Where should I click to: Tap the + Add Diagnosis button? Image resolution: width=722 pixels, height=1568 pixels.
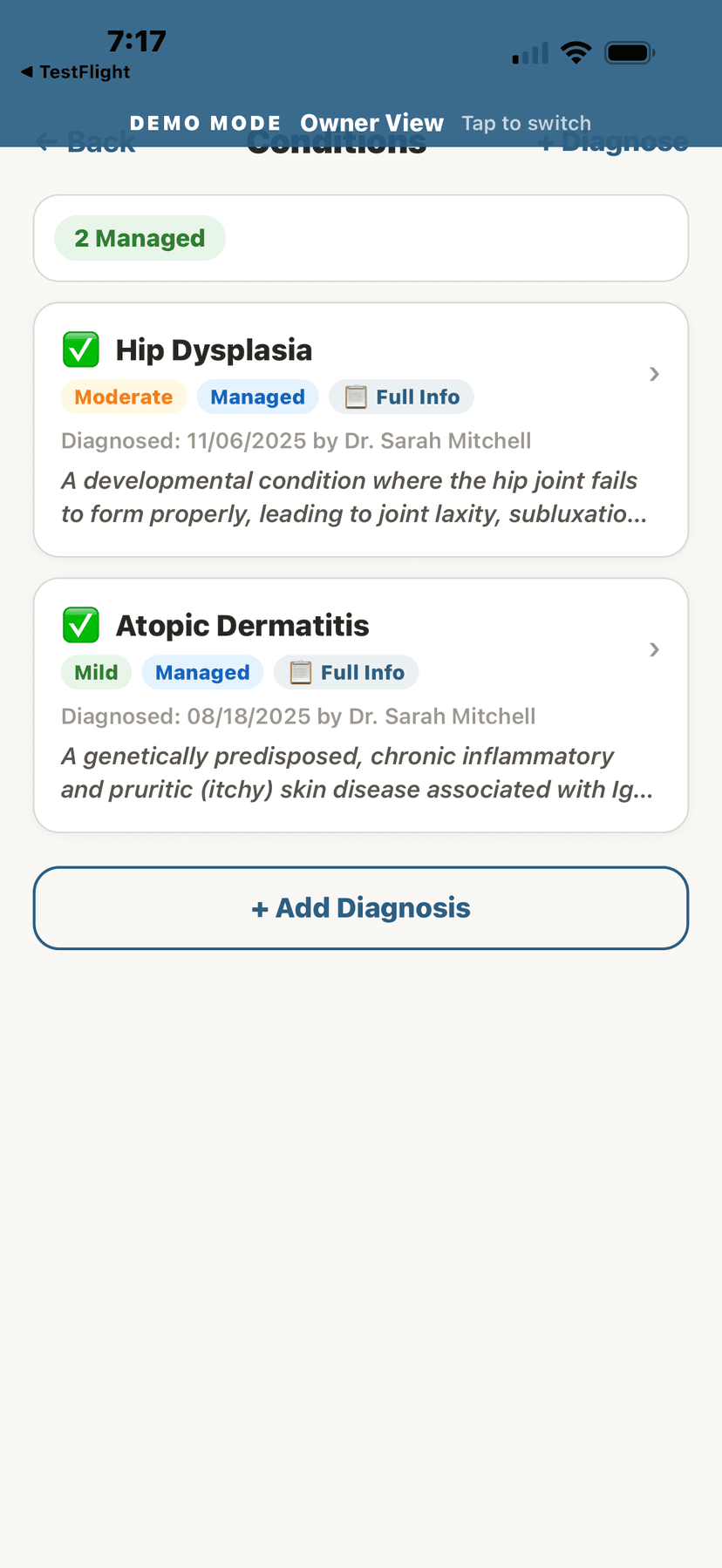tap(361, 908)
